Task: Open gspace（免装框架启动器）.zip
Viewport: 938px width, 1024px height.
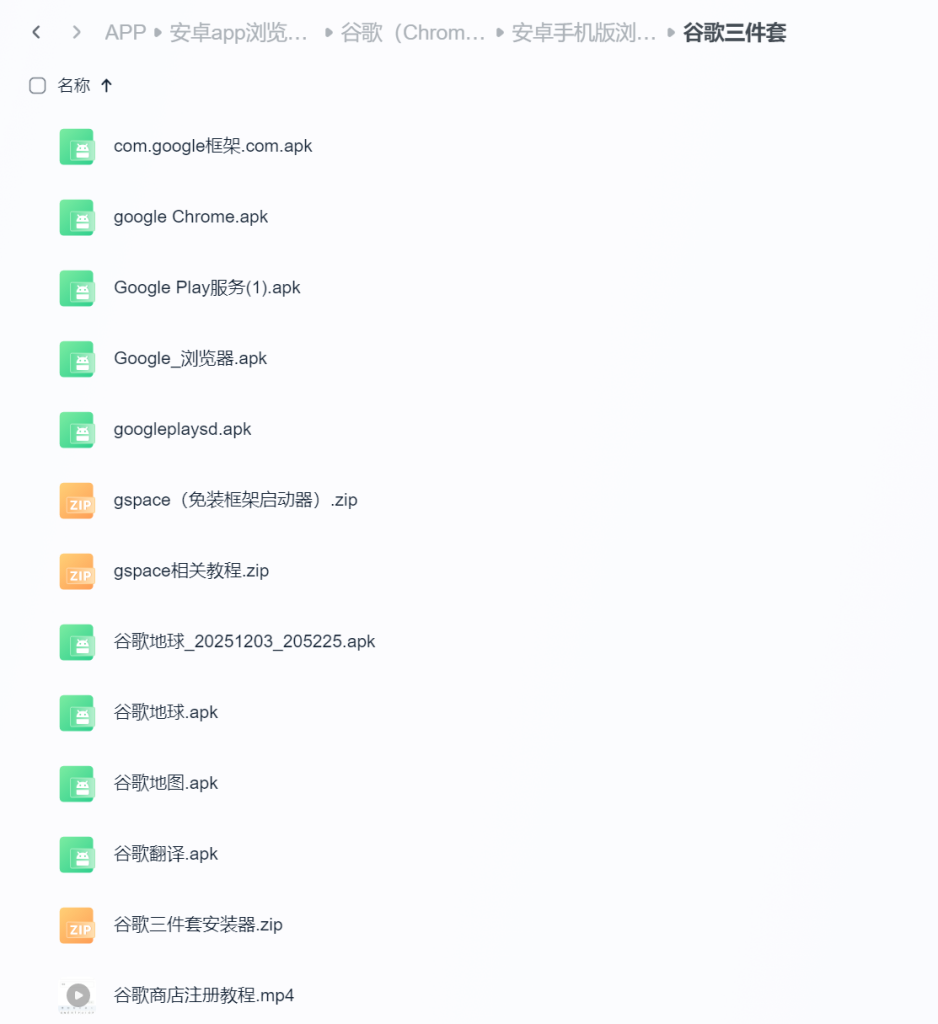Action: pos(235,500)
